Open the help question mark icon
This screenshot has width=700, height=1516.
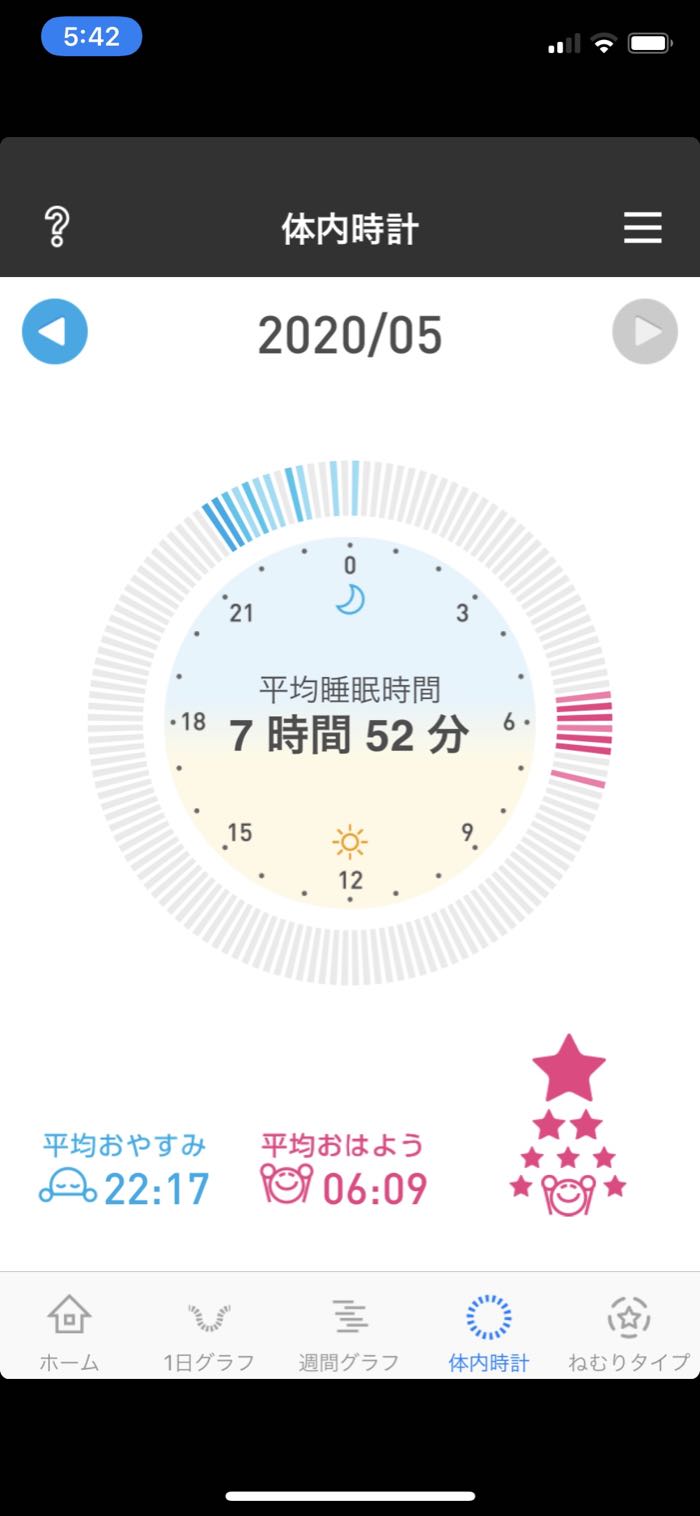click(57, 228)
